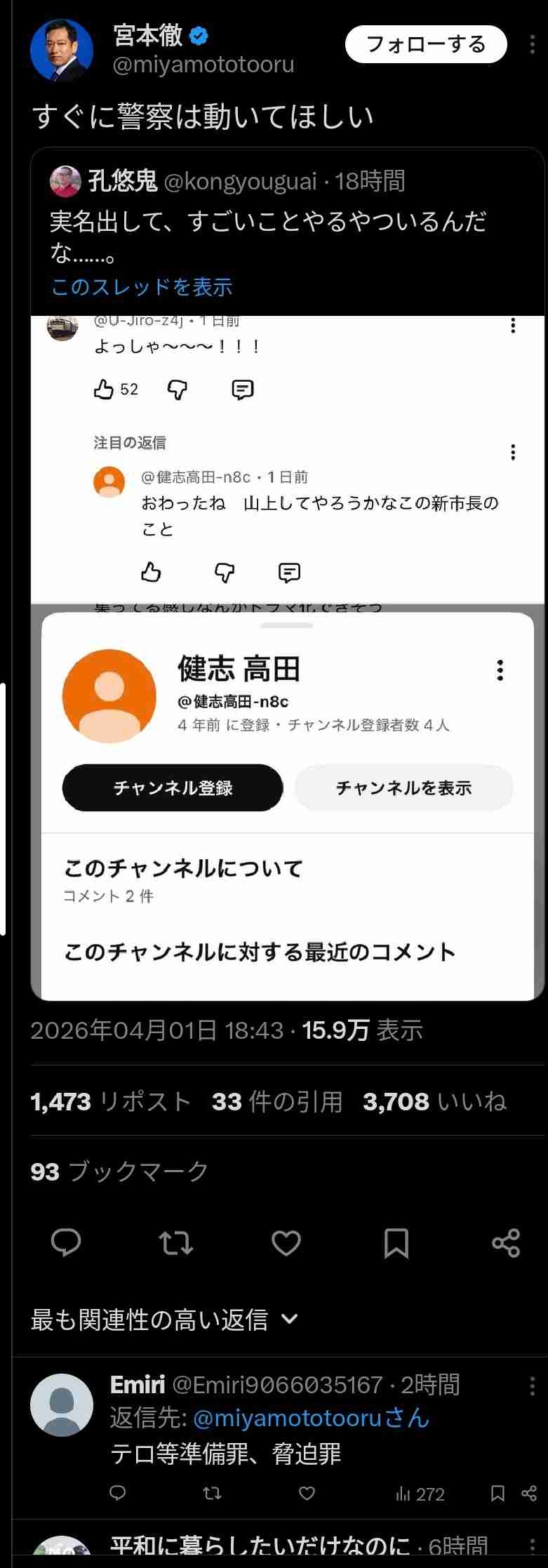View the 33 件の引用 list
The width and height of the screenshot is (548, 1568).
pos(277,1101)
